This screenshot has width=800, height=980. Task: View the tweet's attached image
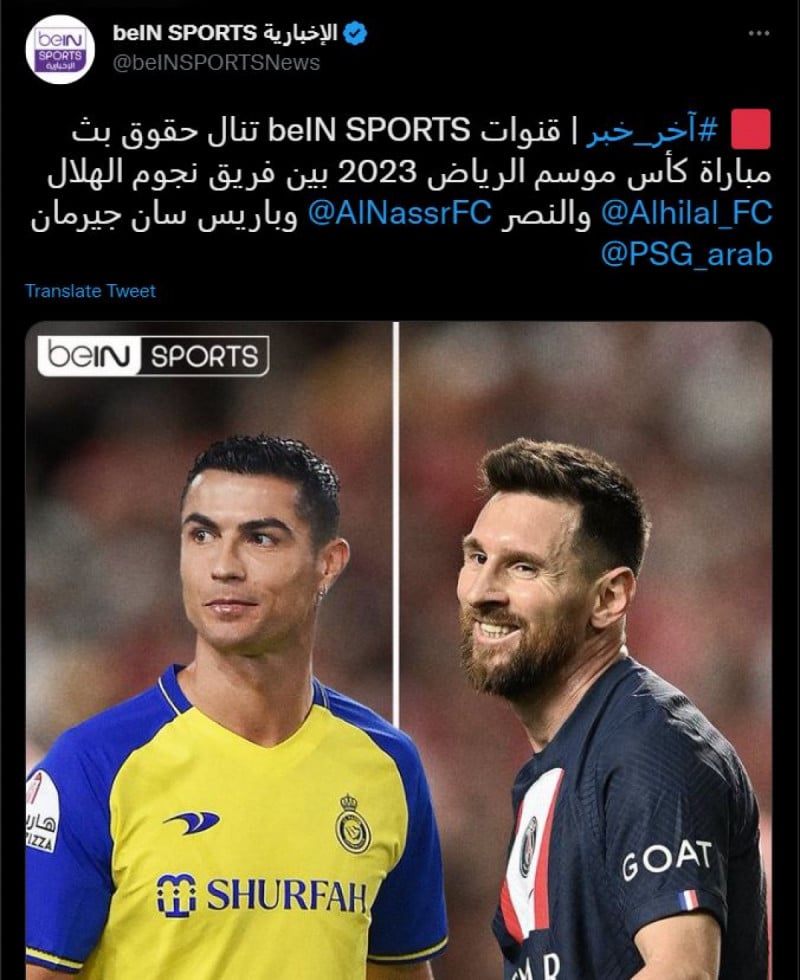coord(398,650)
